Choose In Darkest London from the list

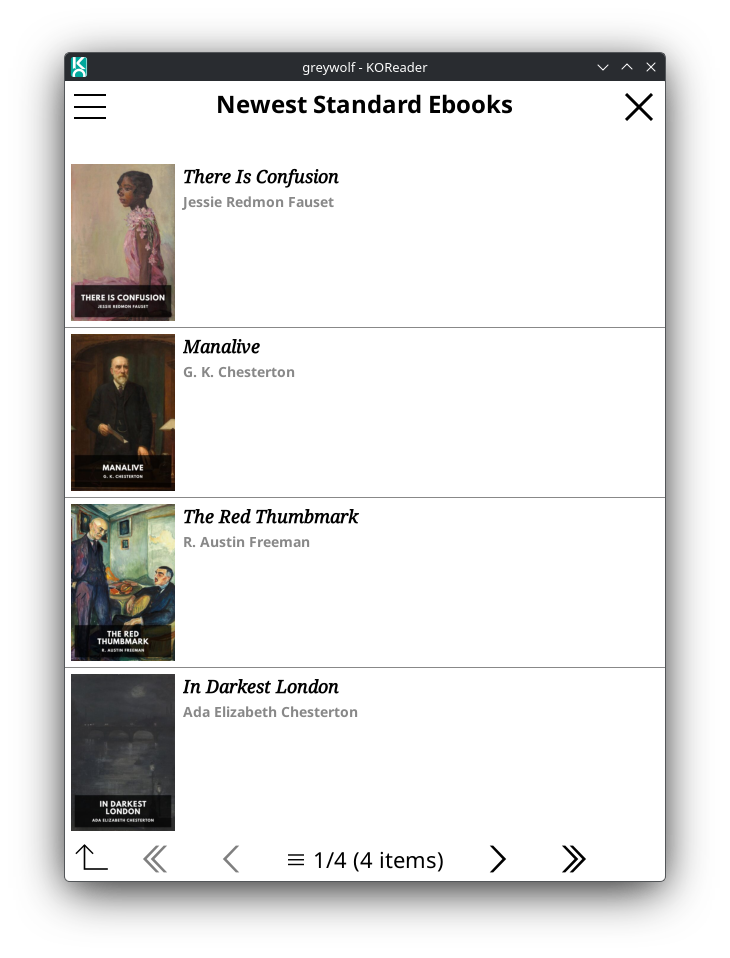pos(261,687)
